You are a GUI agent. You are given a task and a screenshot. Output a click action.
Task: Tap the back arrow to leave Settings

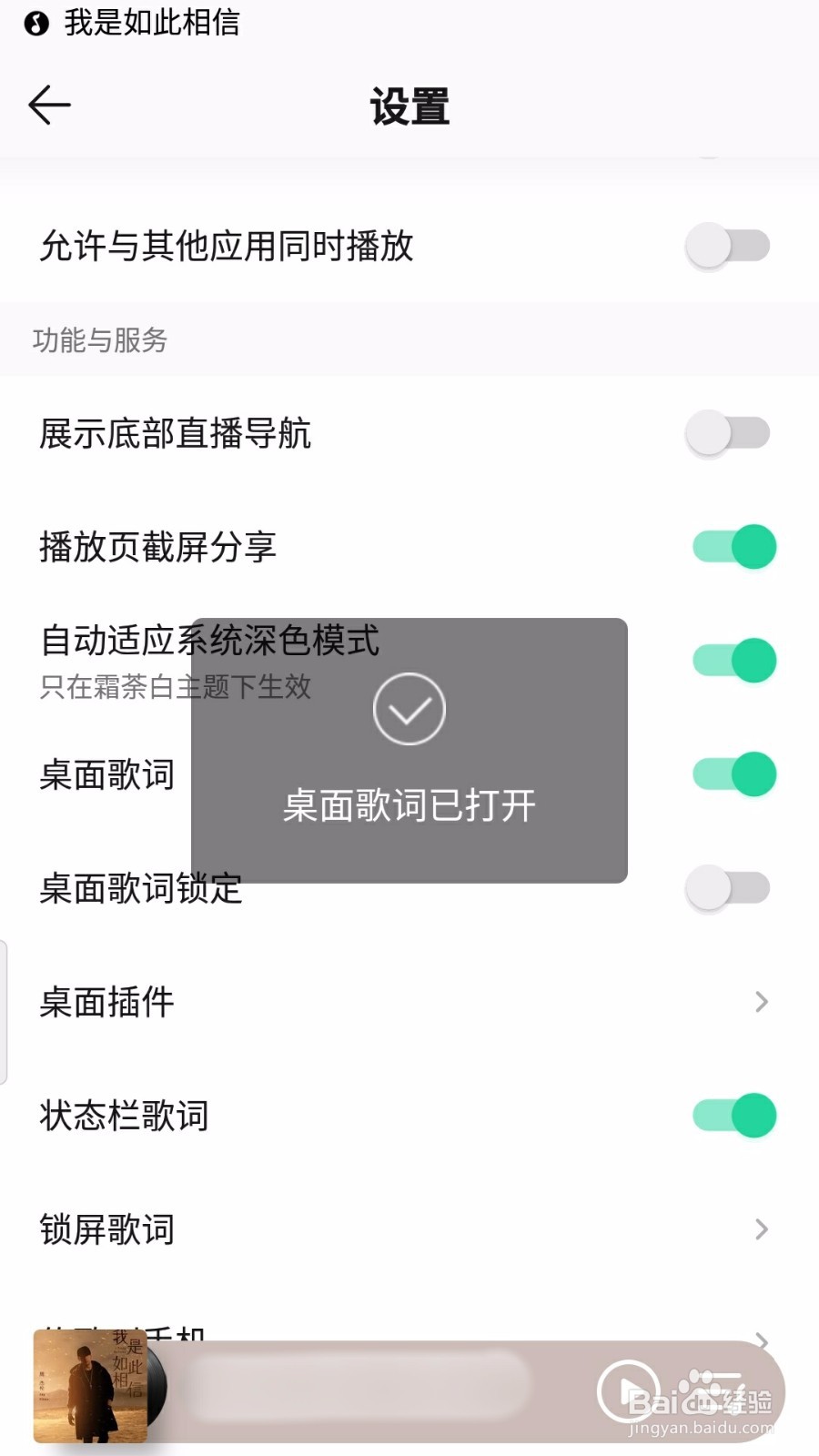(x=49, y=105)
